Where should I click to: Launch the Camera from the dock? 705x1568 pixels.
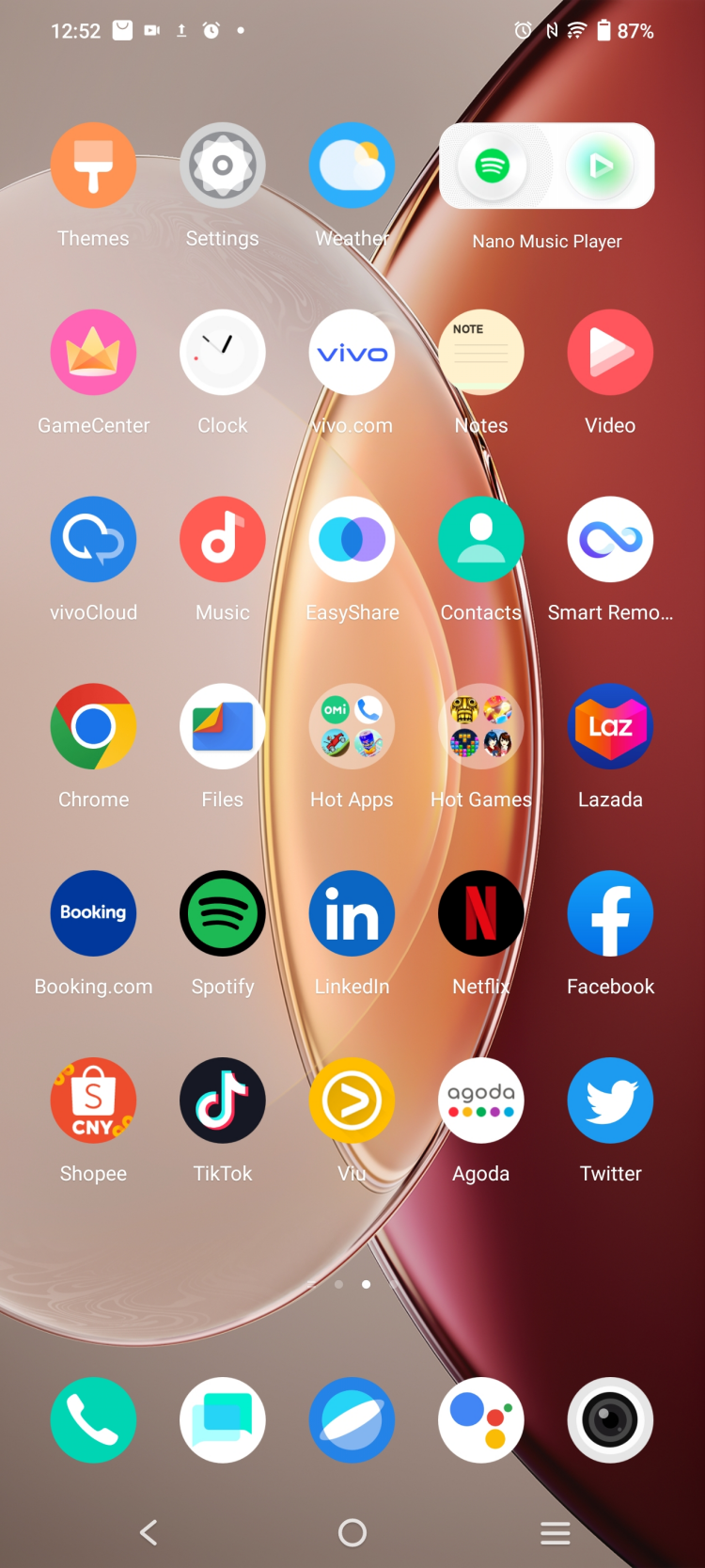click(610, 1420)
